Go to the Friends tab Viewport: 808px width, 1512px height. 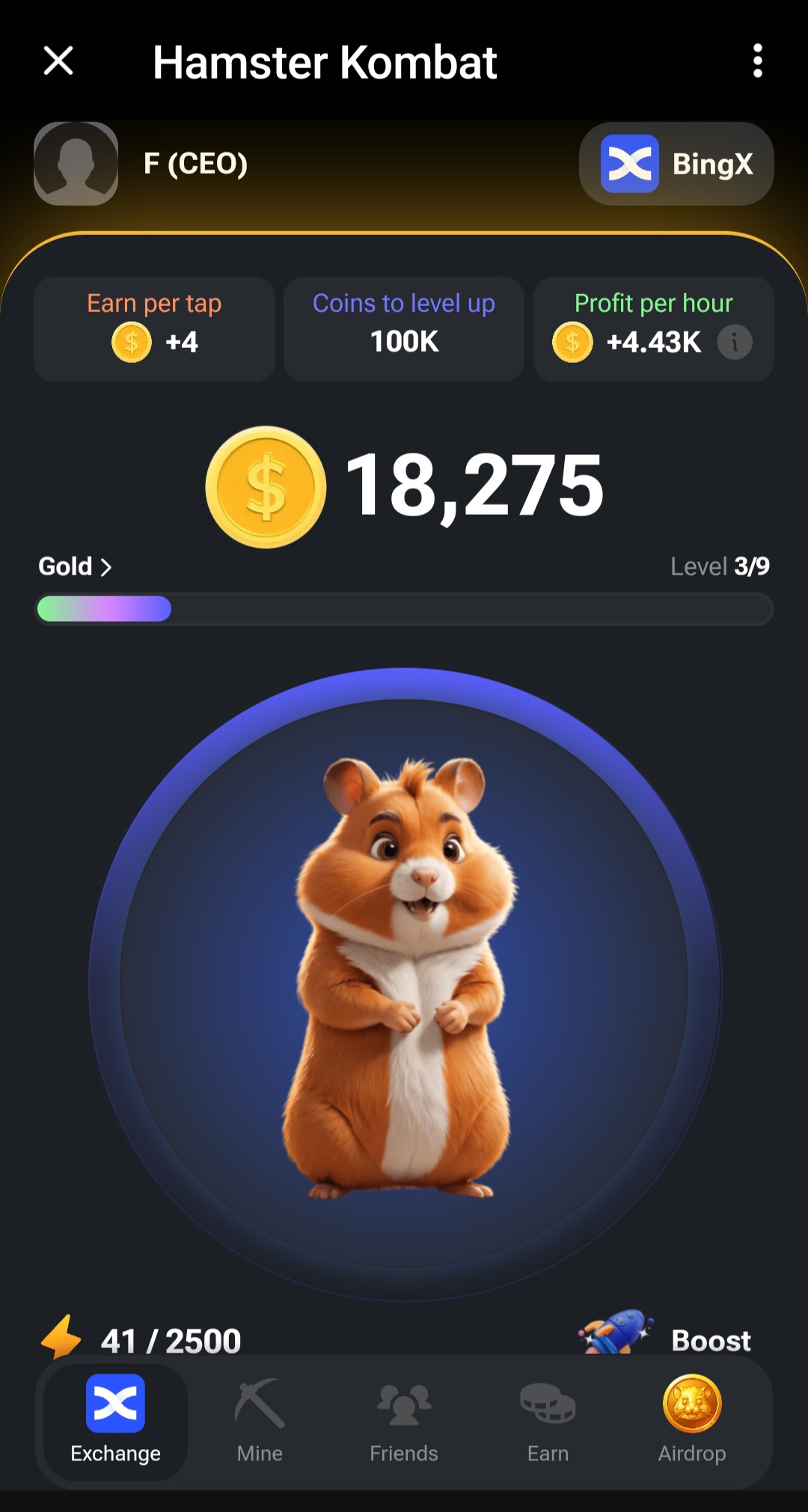(404, 1420)
